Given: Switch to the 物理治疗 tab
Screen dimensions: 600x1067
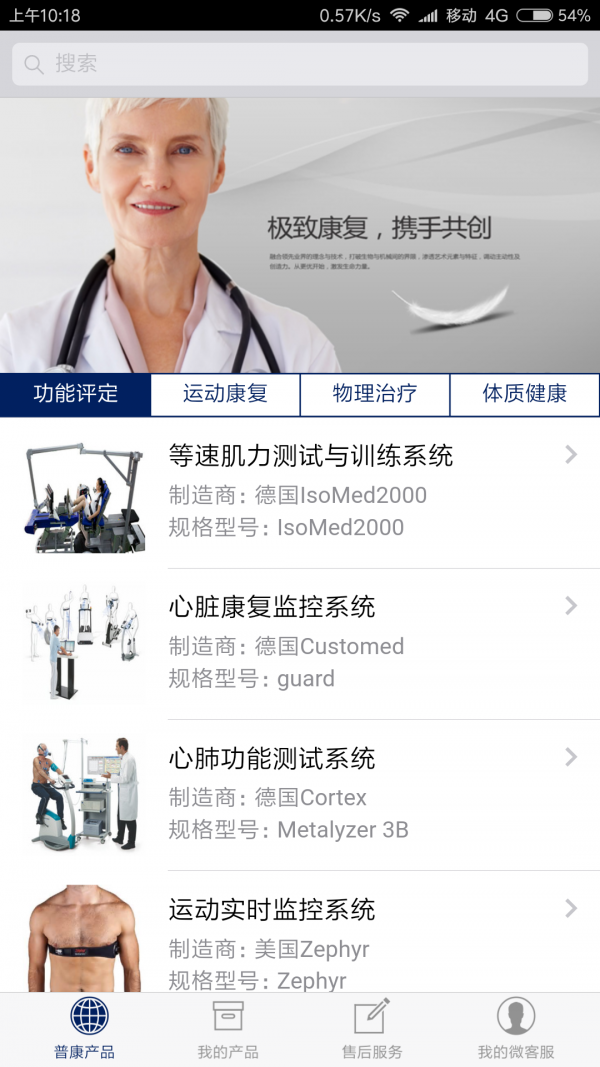Looking at the screenshot, I should tap(375, 394).
